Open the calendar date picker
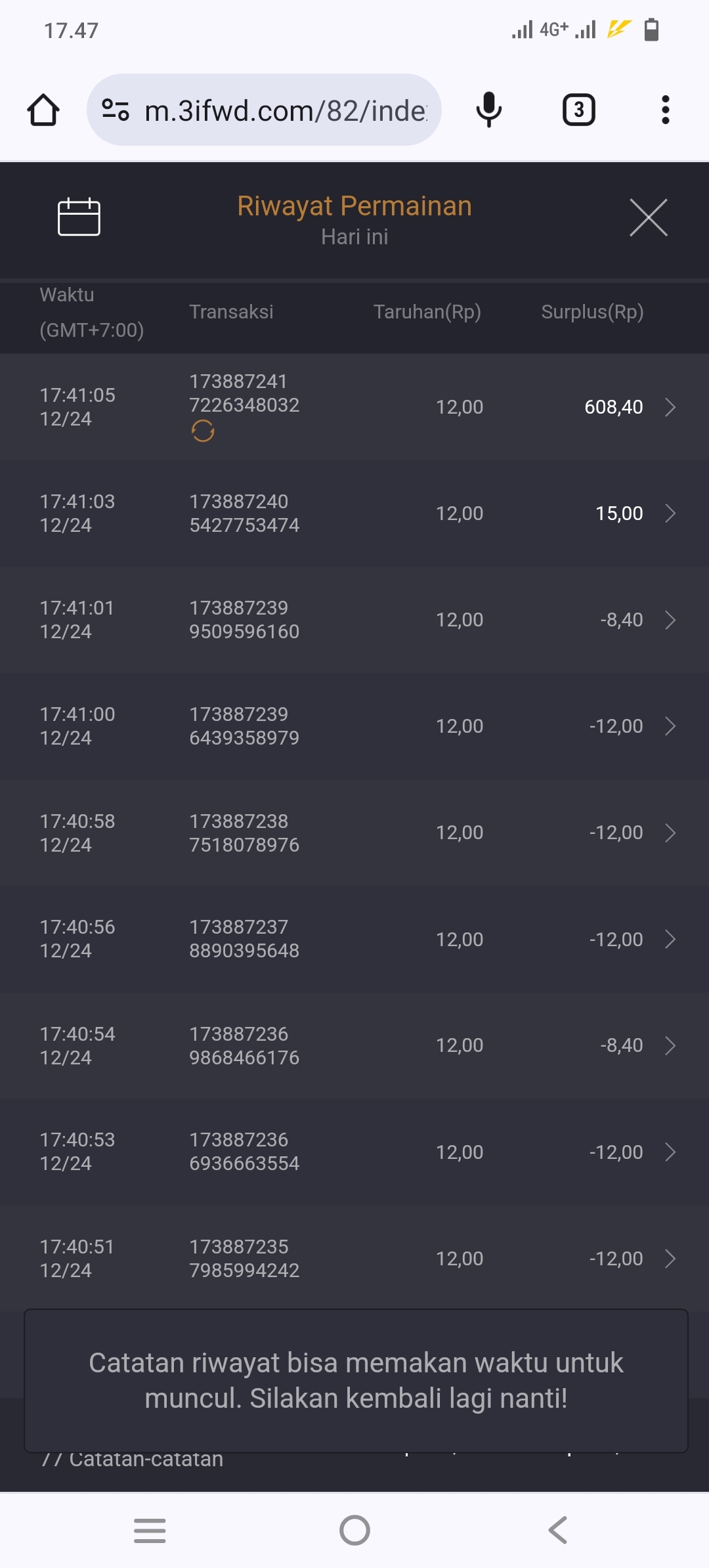The image size is (709, 1568). coord(79,217)
